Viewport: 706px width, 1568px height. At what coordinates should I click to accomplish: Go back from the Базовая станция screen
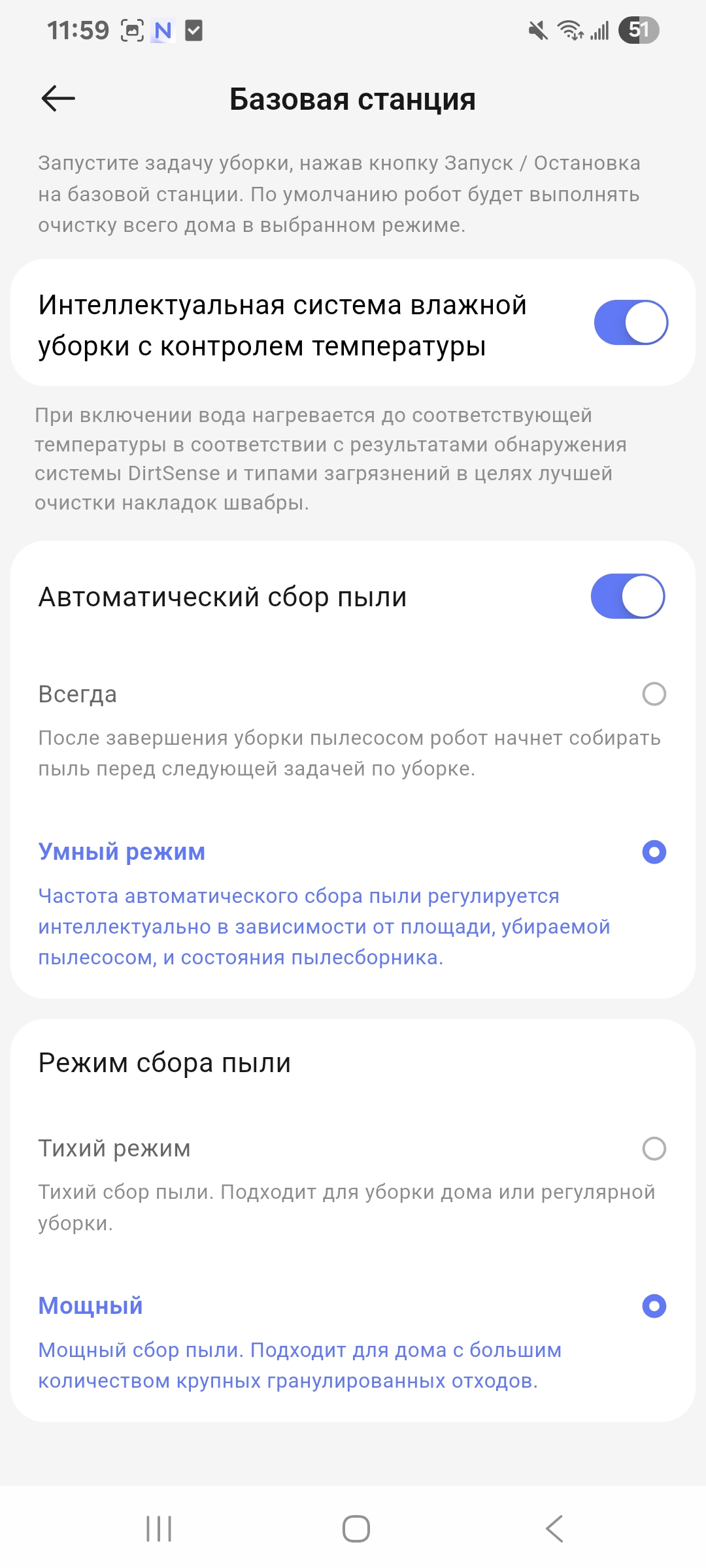click(x=58, y=99)
